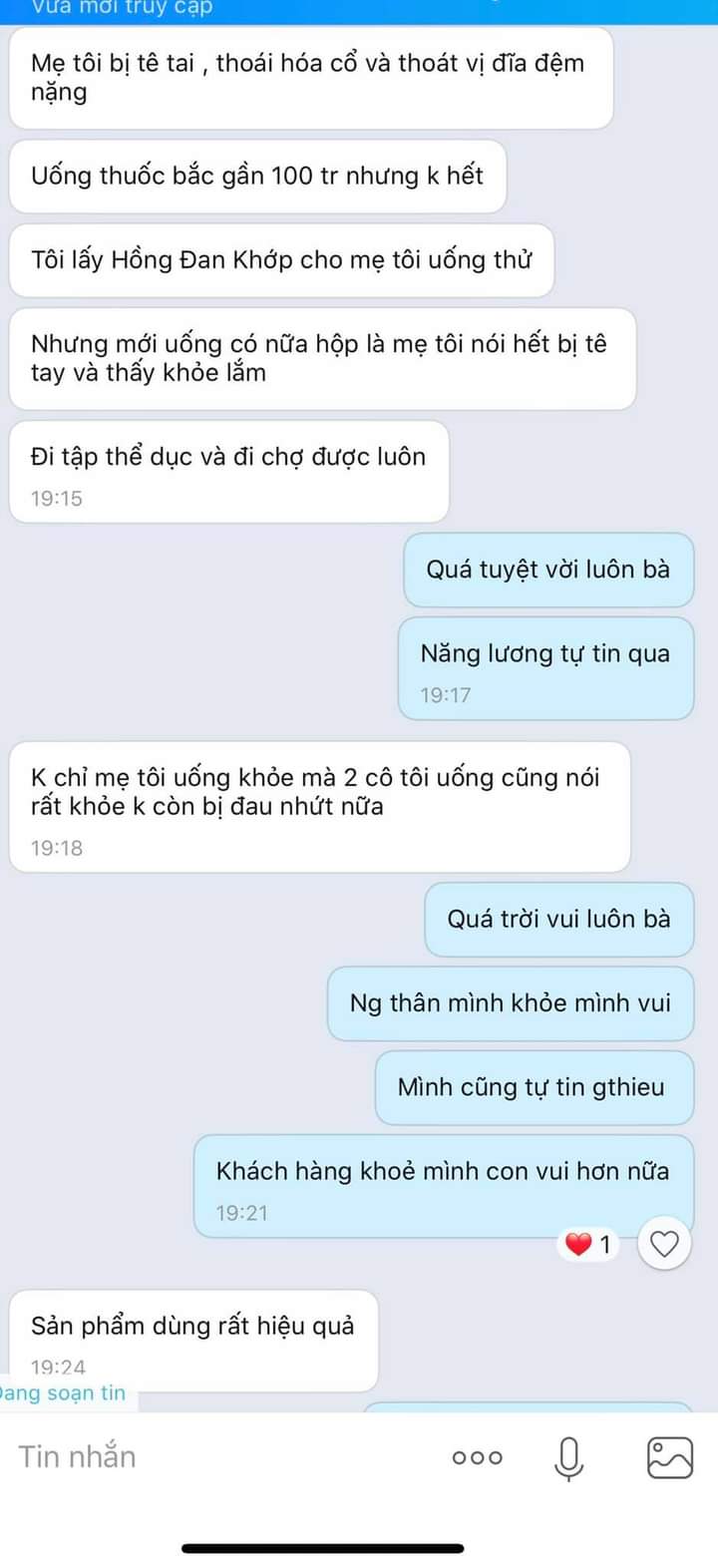View the red heart reaction count
Image resolution: width=718 pixels, height=1568 pixels.
[x=589, y=1244]
